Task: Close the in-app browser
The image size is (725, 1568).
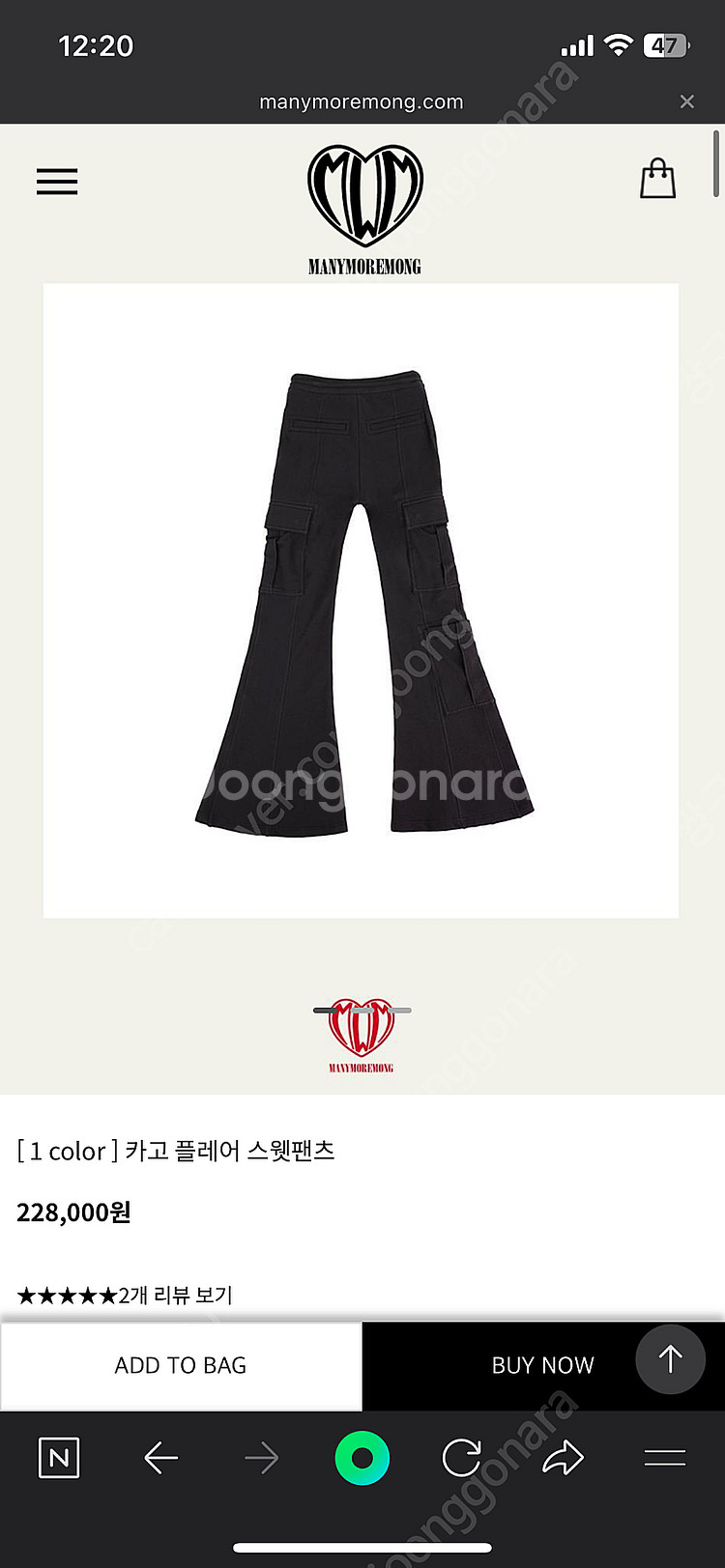Action: pos(686,101)
